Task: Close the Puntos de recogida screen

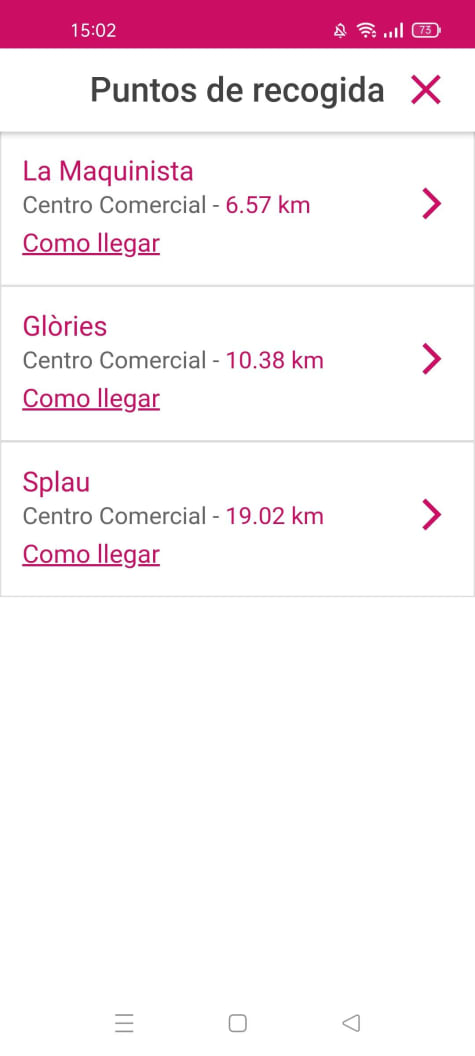Action: point(426,90)
